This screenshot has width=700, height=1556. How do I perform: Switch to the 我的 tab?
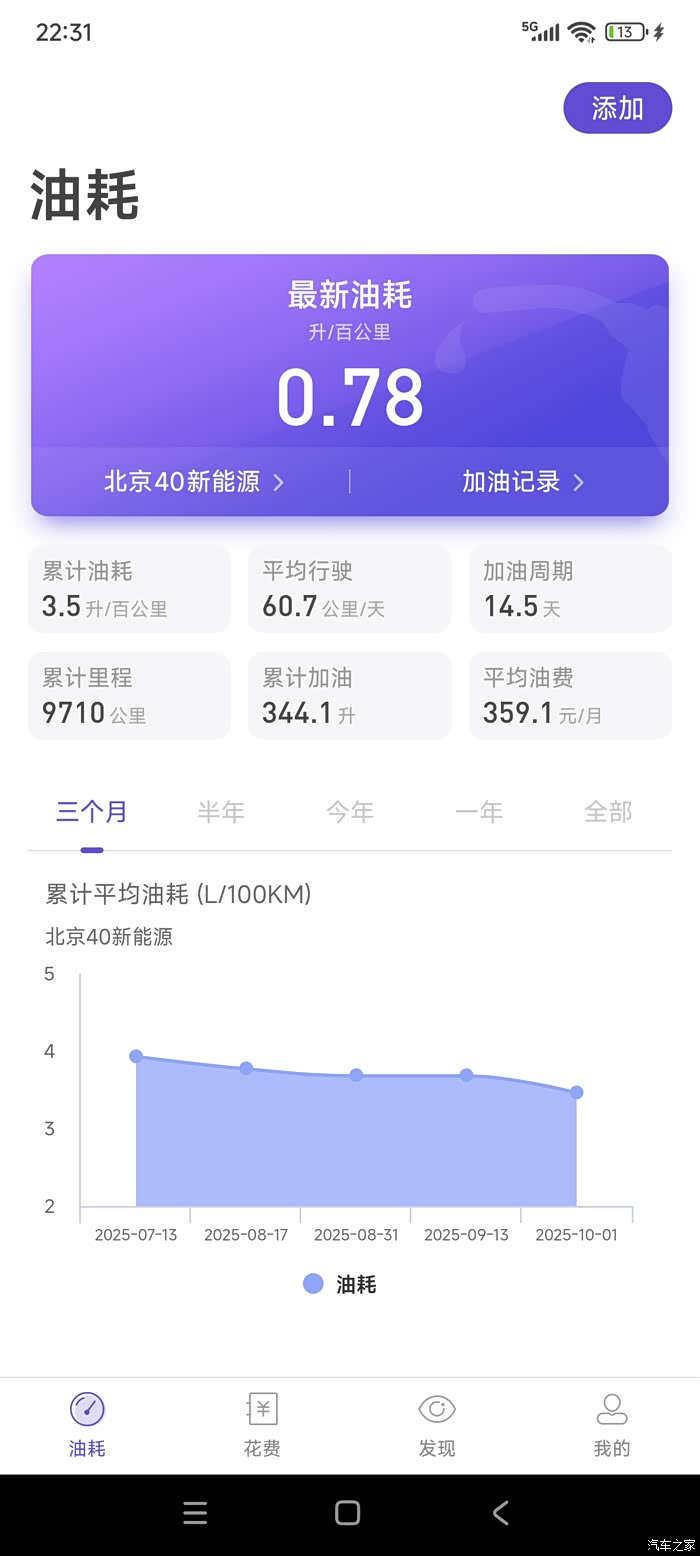[612, 1425]
